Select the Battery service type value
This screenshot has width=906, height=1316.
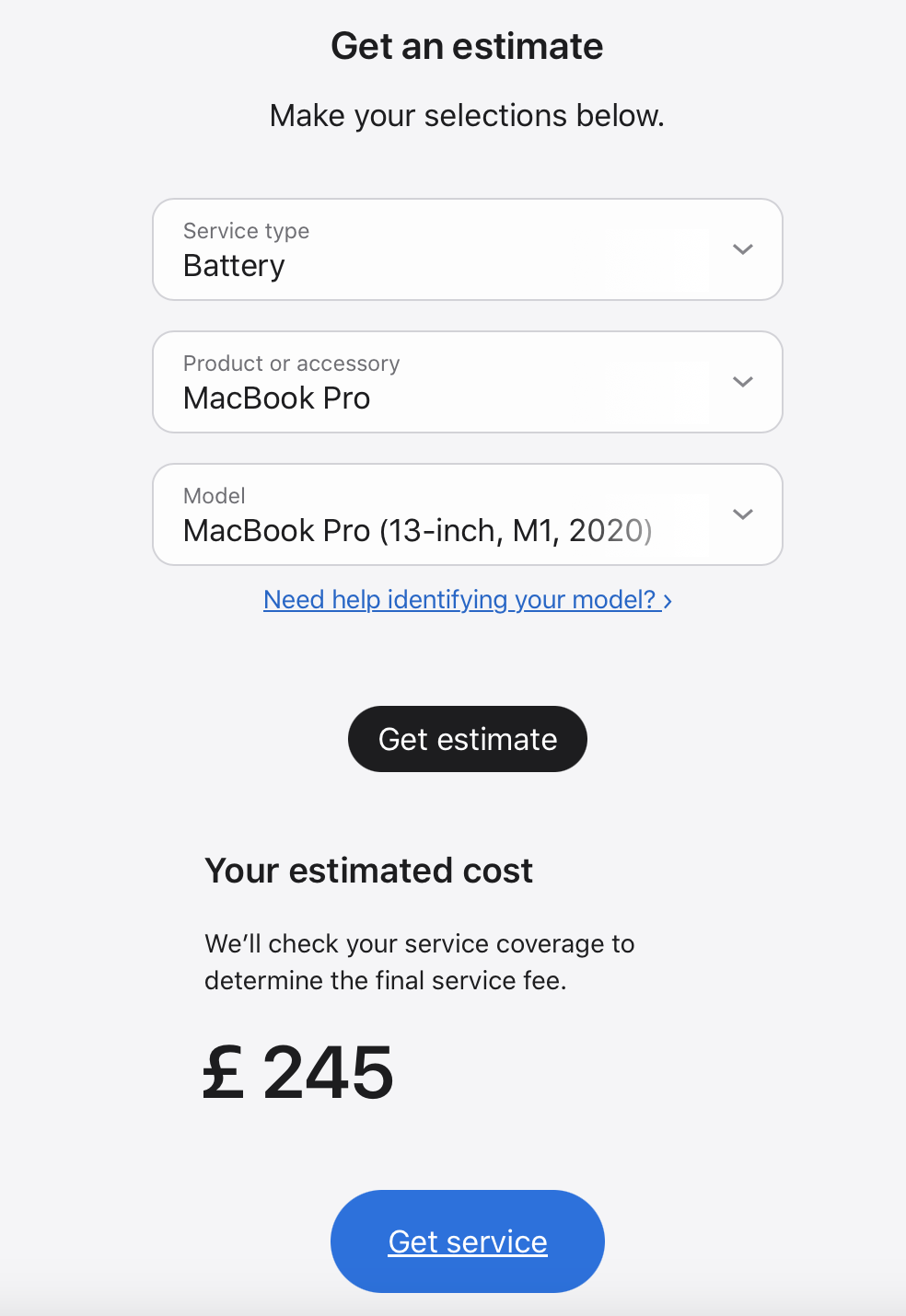coord(234,265)
